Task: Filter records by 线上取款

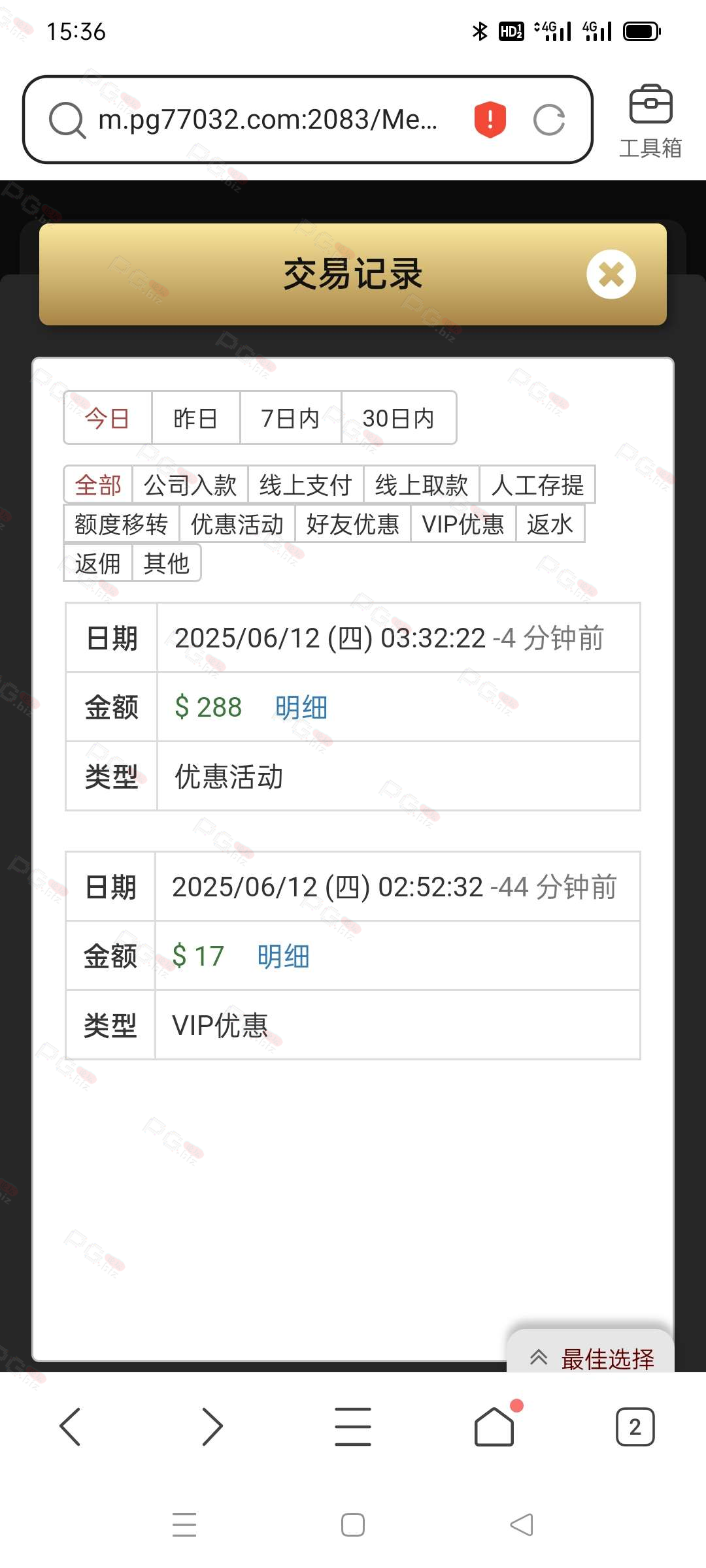Action: pyautogui.click(x=422, y=485)
